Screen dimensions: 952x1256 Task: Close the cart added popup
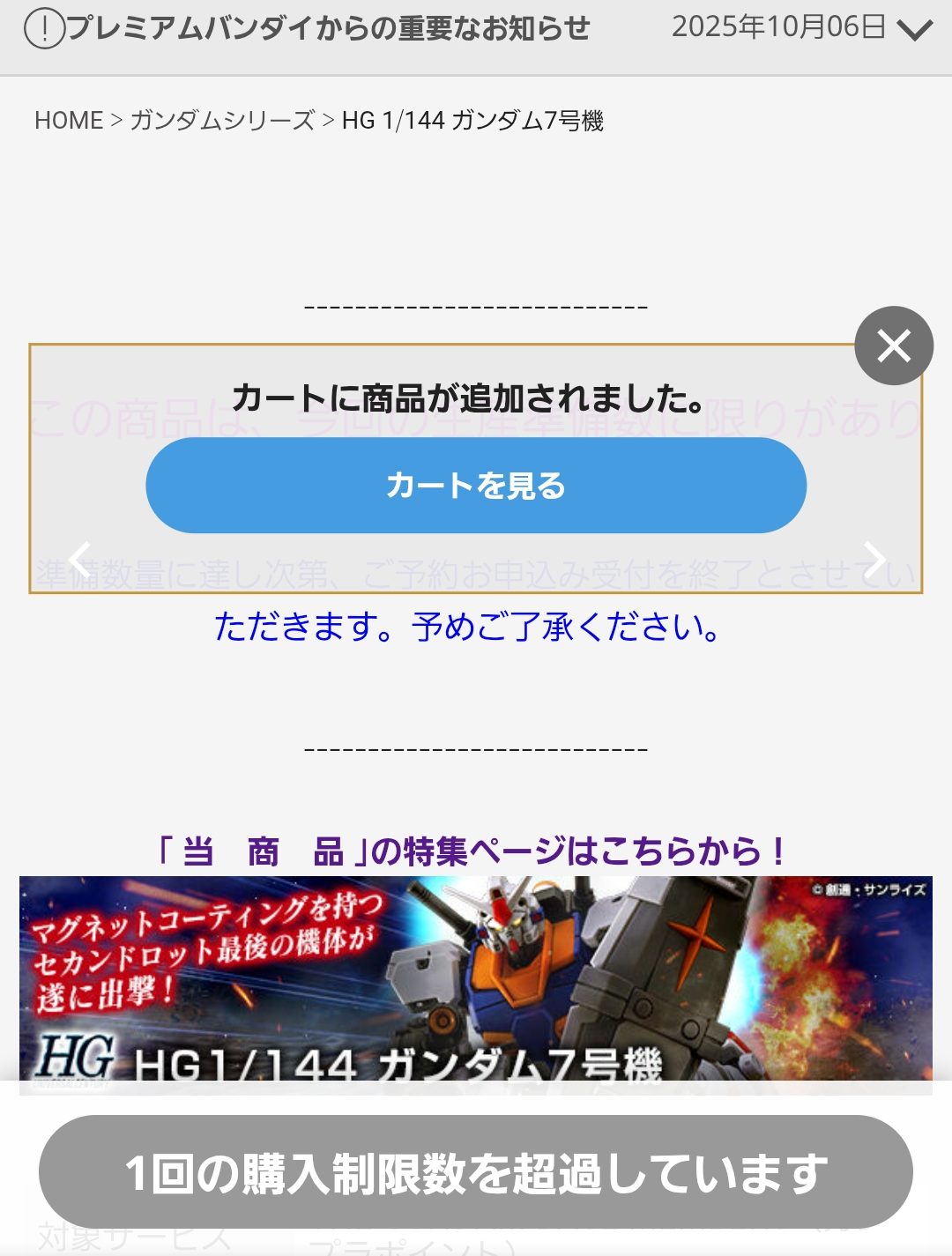(x=894, y=346)
